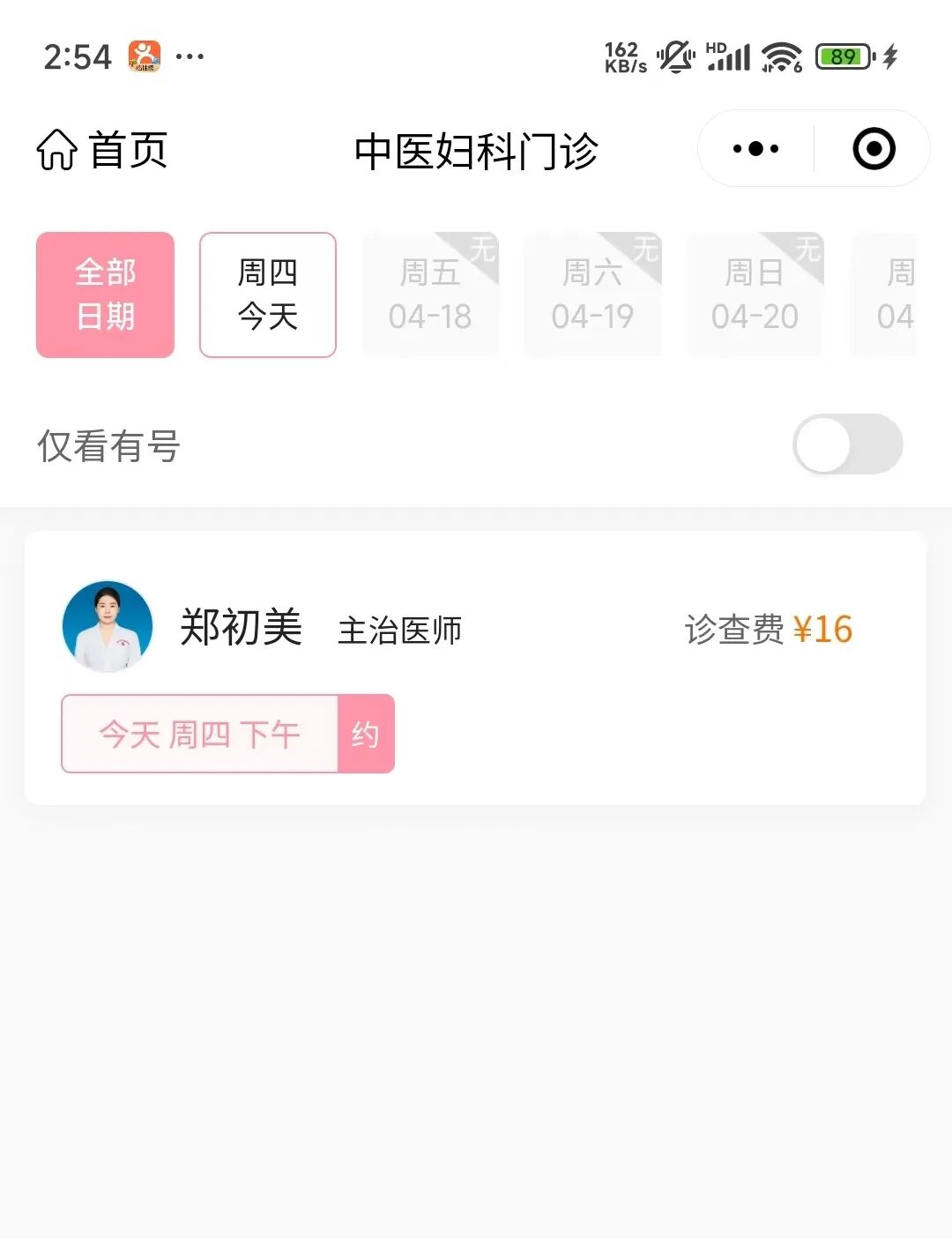Select the 全部日期 filter

tap(105, 294)
